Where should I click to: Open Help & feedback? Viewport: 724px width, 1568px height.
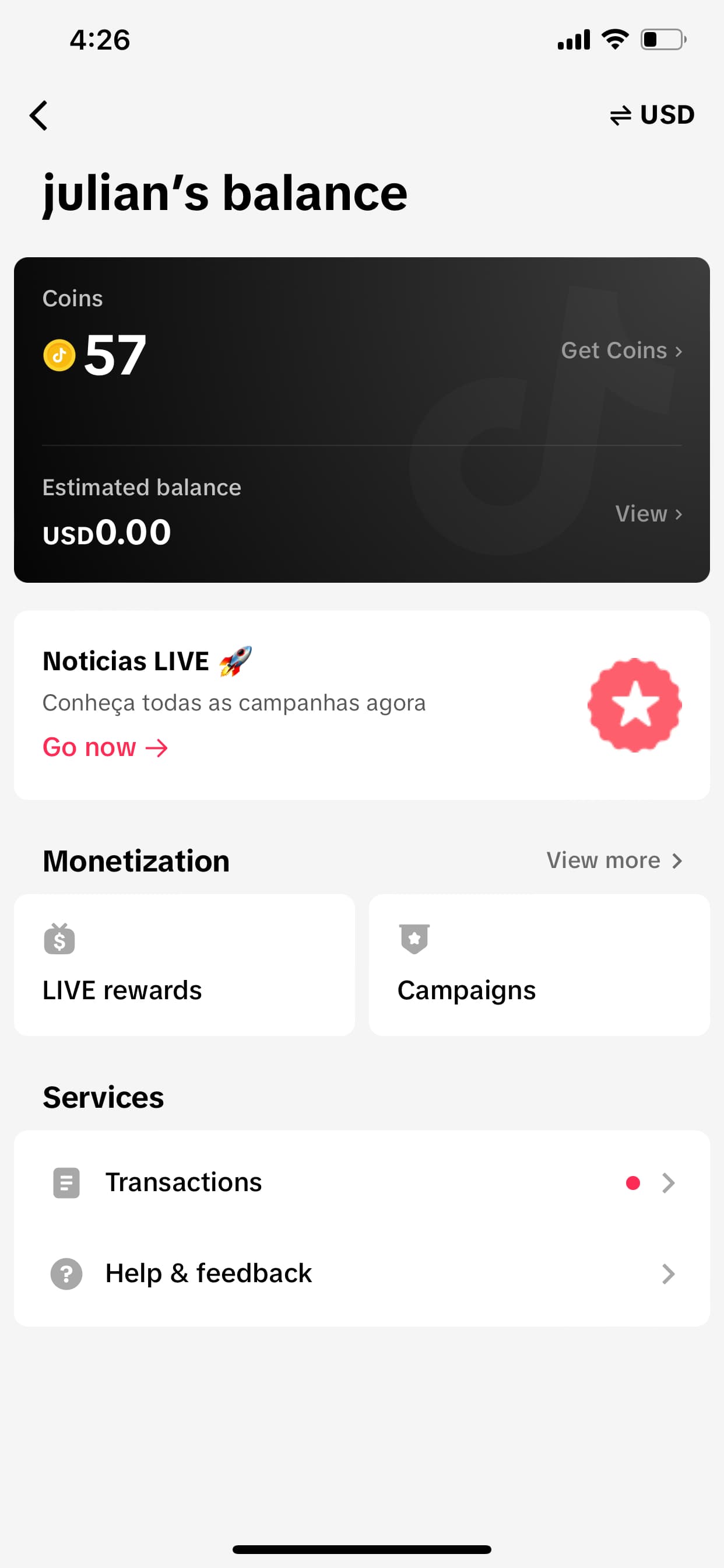362,1273
